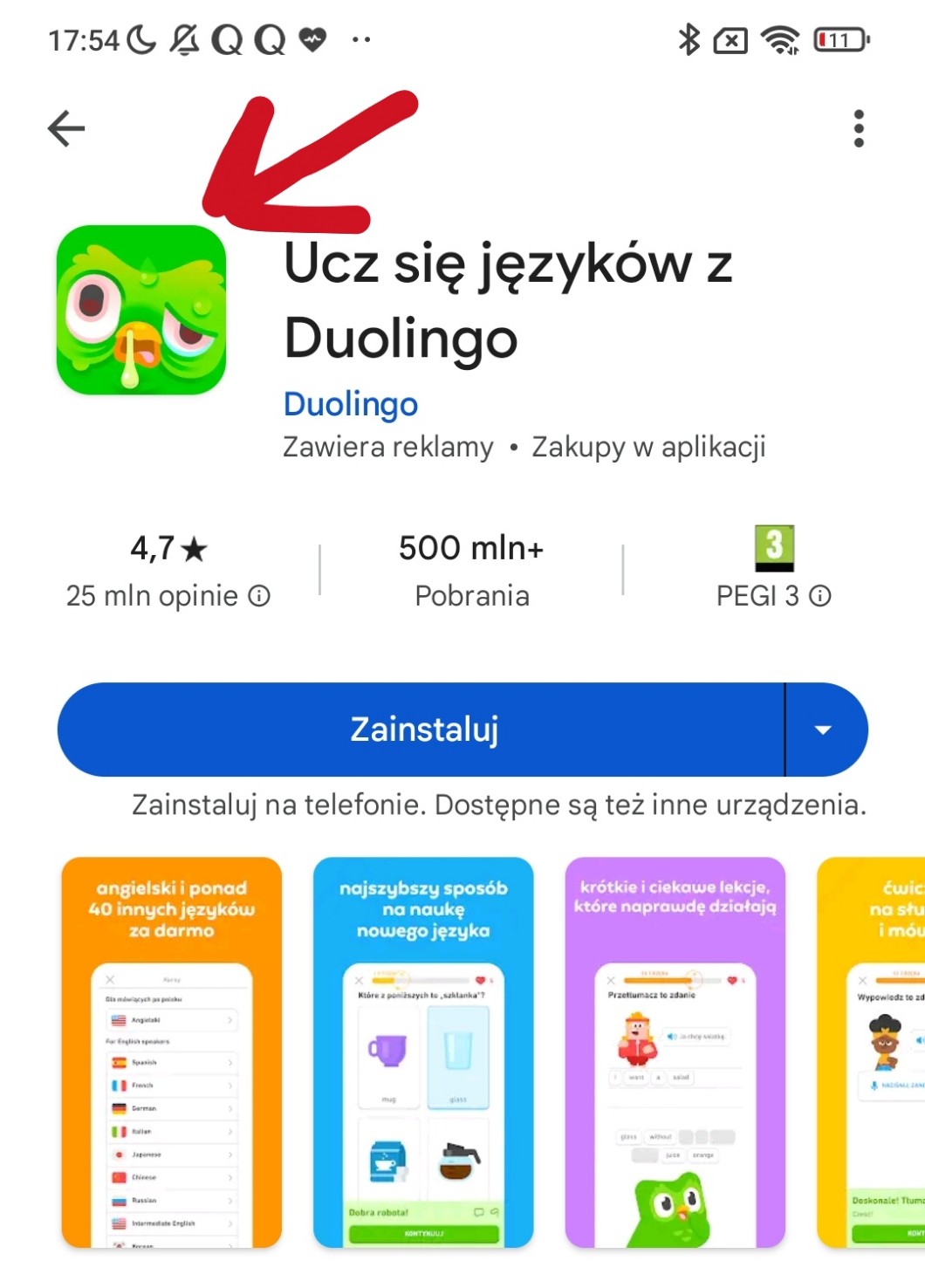The image size is (925, 1288).
Task: Open the three-dot overflow menu
Action: click(859, 129)
